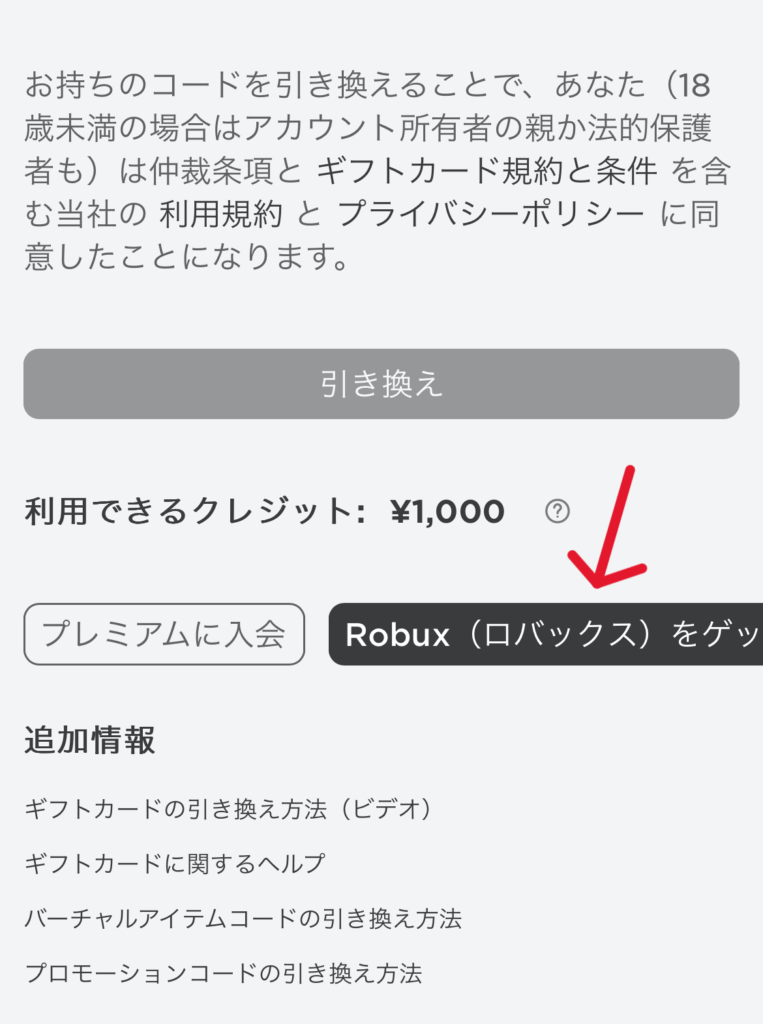Open プロモーションコードの引き換え方法
Screen dimensions: 763x1024
coord(223,972)
